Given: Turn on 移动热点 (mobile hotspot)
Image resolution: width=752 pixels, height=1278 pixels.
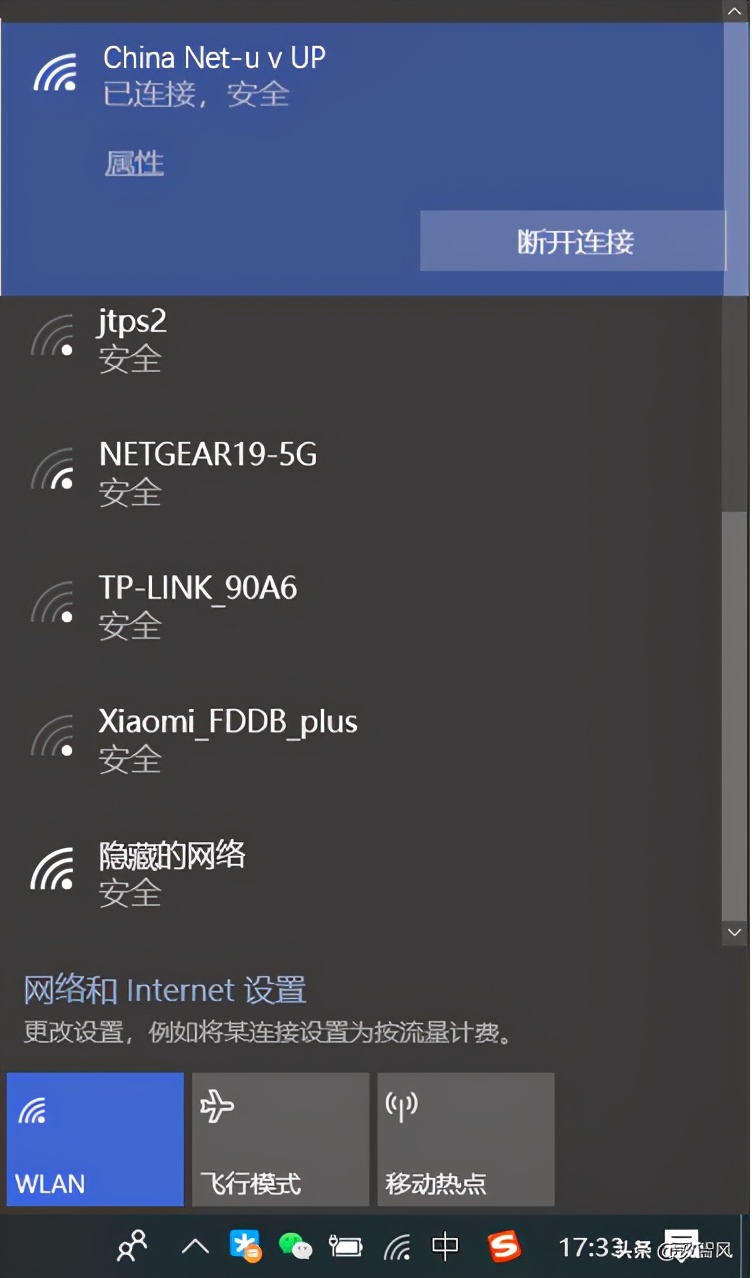Looking at the screenshot, I should point(465,1139).
